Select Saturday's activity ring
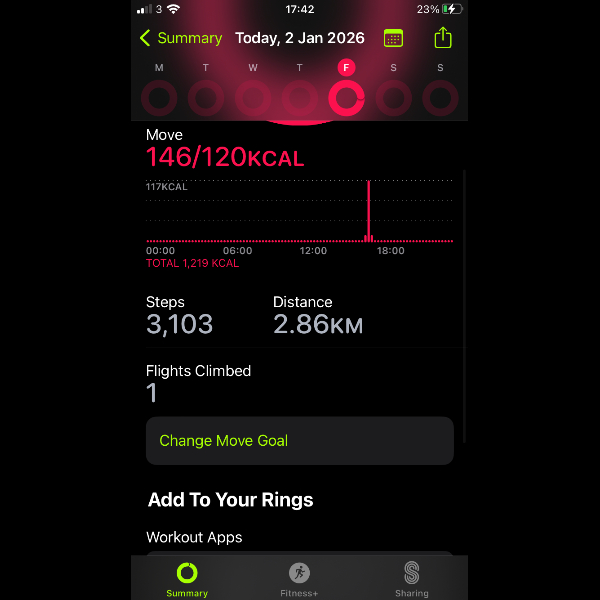Image resolution: width=600 pixels, height=600 pixels. 393,98
